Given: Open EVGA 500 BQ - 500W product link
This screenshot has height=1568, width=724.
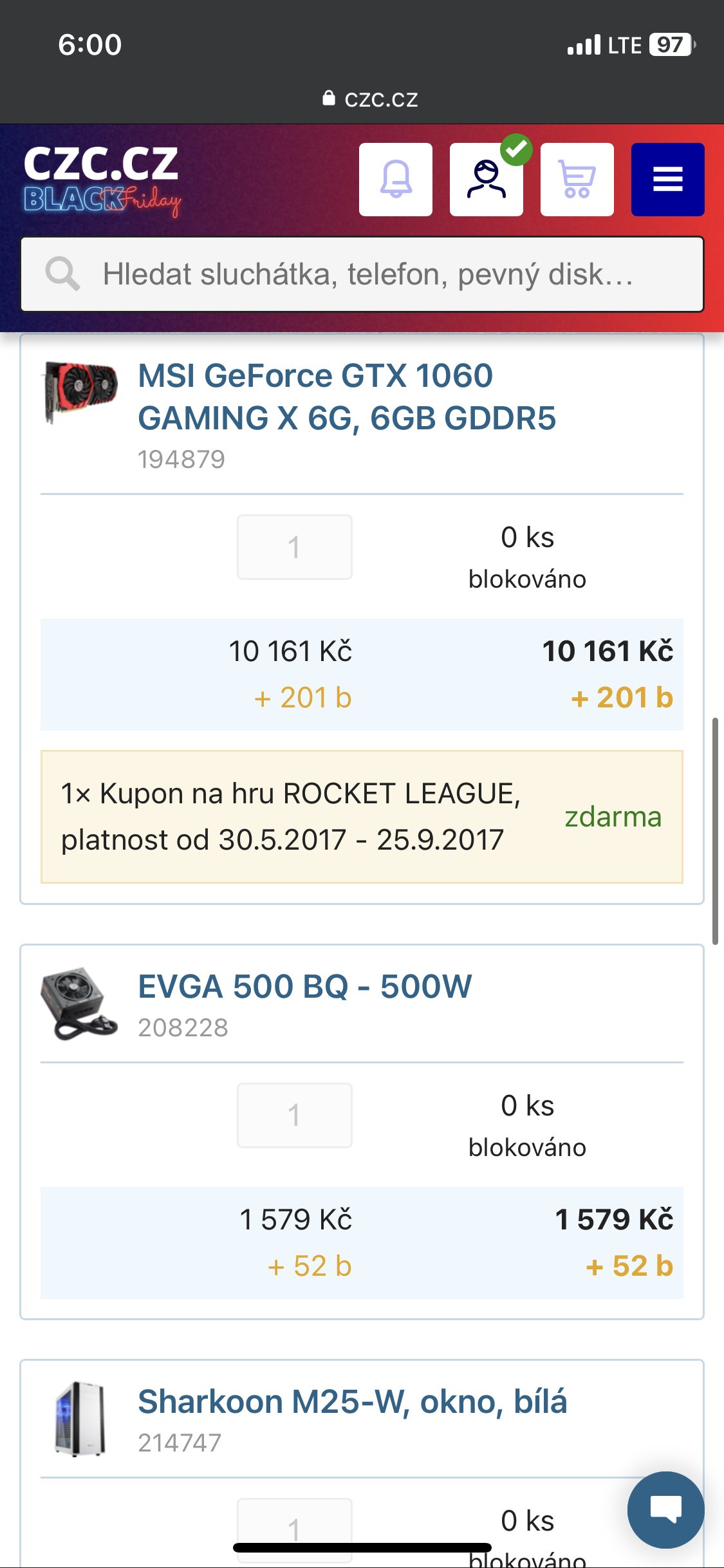Looking at the screenshot, I should click(305, 987).
